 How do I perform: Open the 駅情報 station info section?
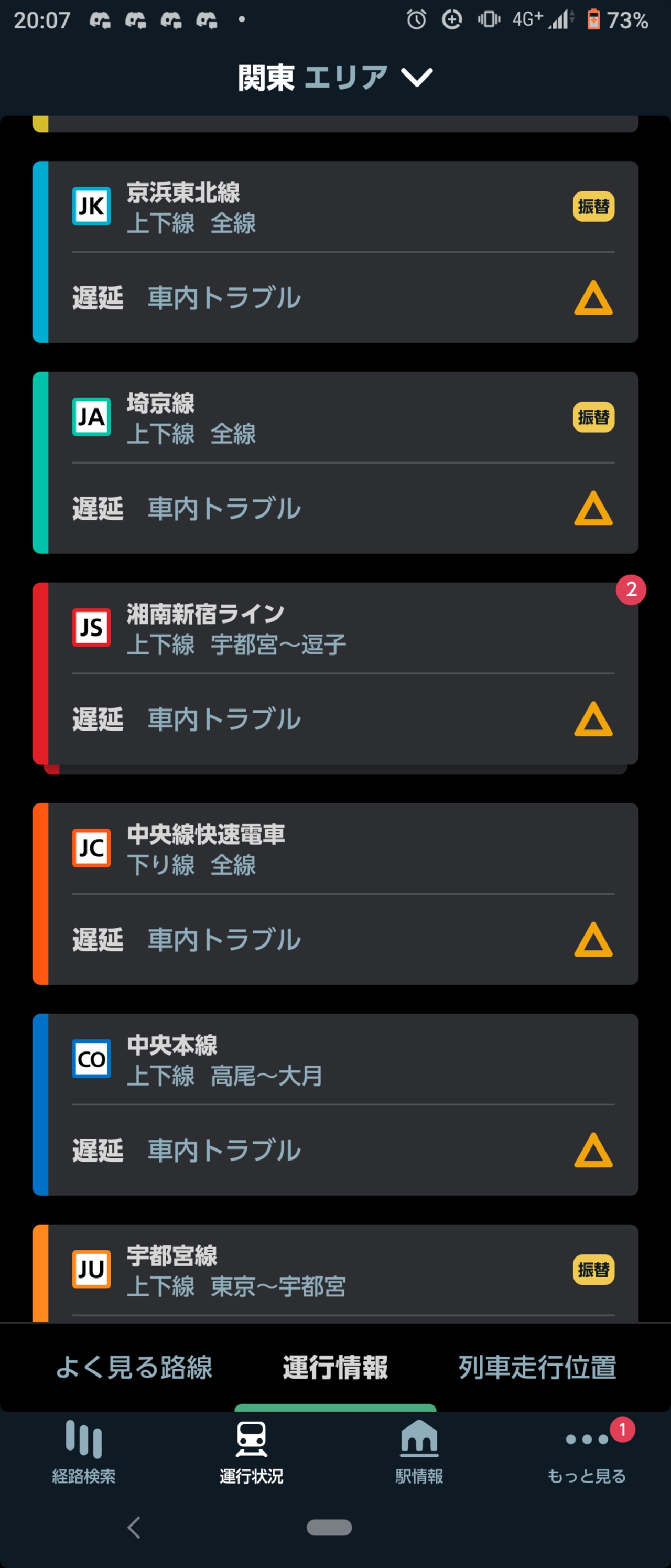(x=419, y=1452)
